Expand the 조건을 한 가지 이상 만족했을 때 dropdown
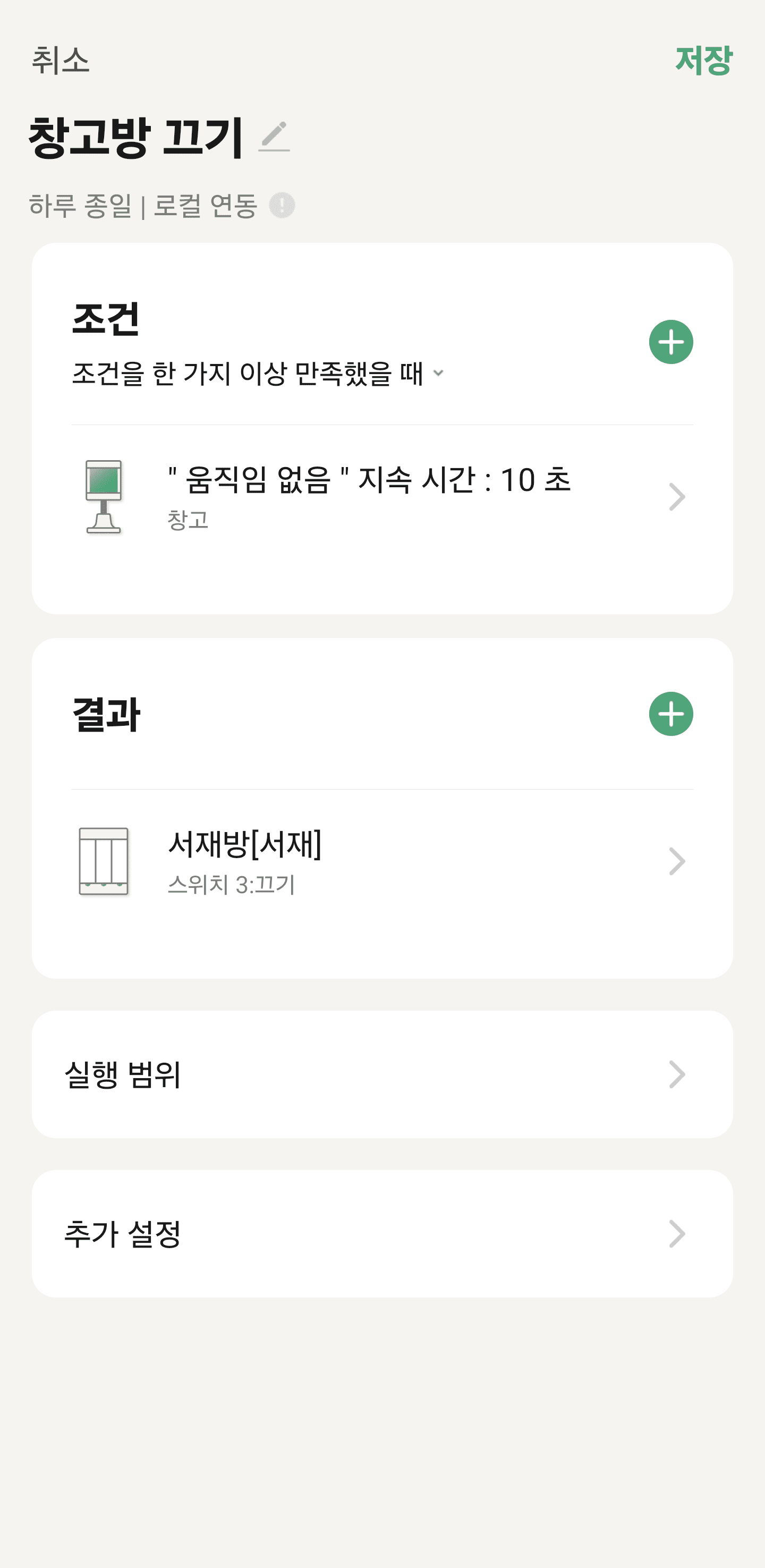 [258, 373]
